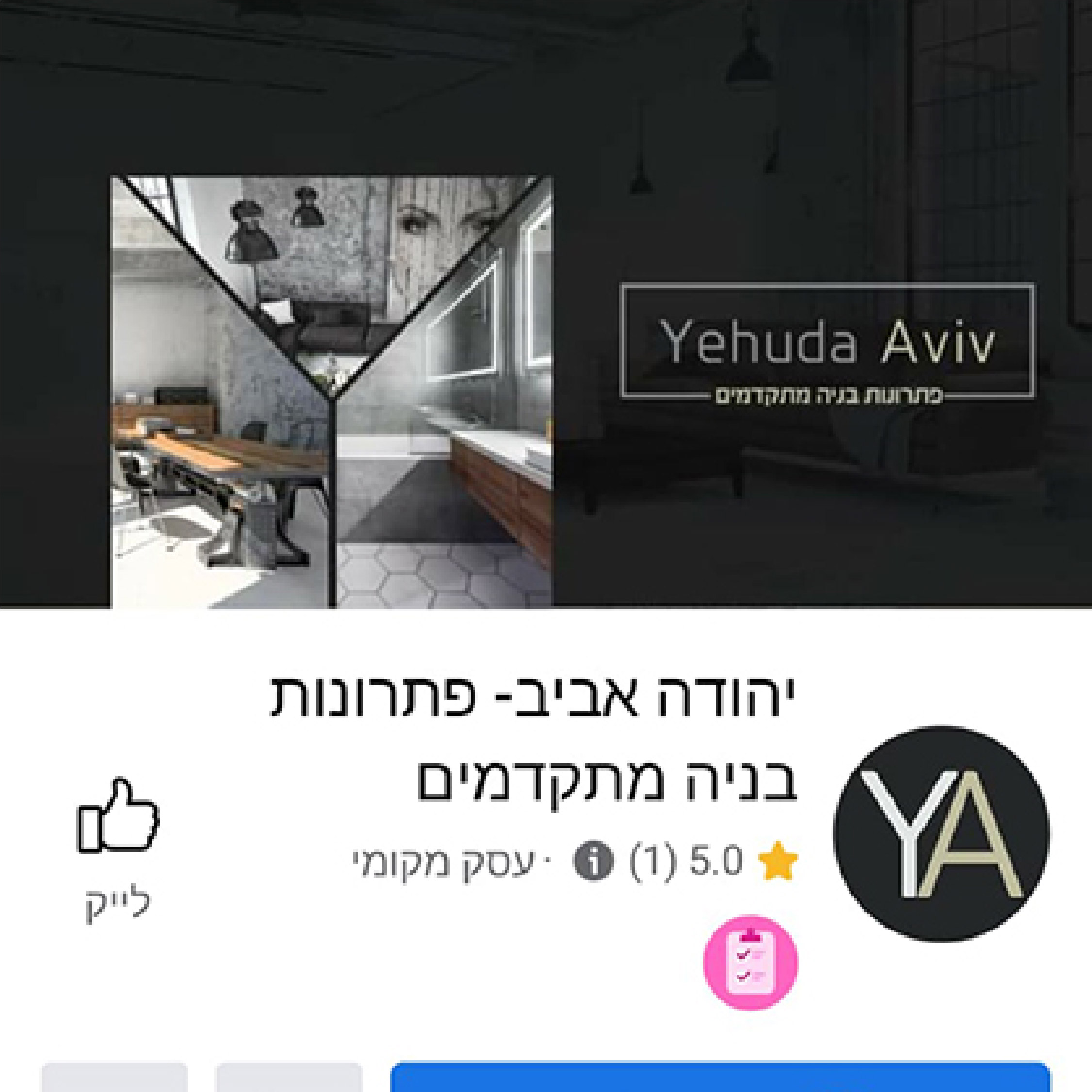Tap the blue action button

[719, 1077]
